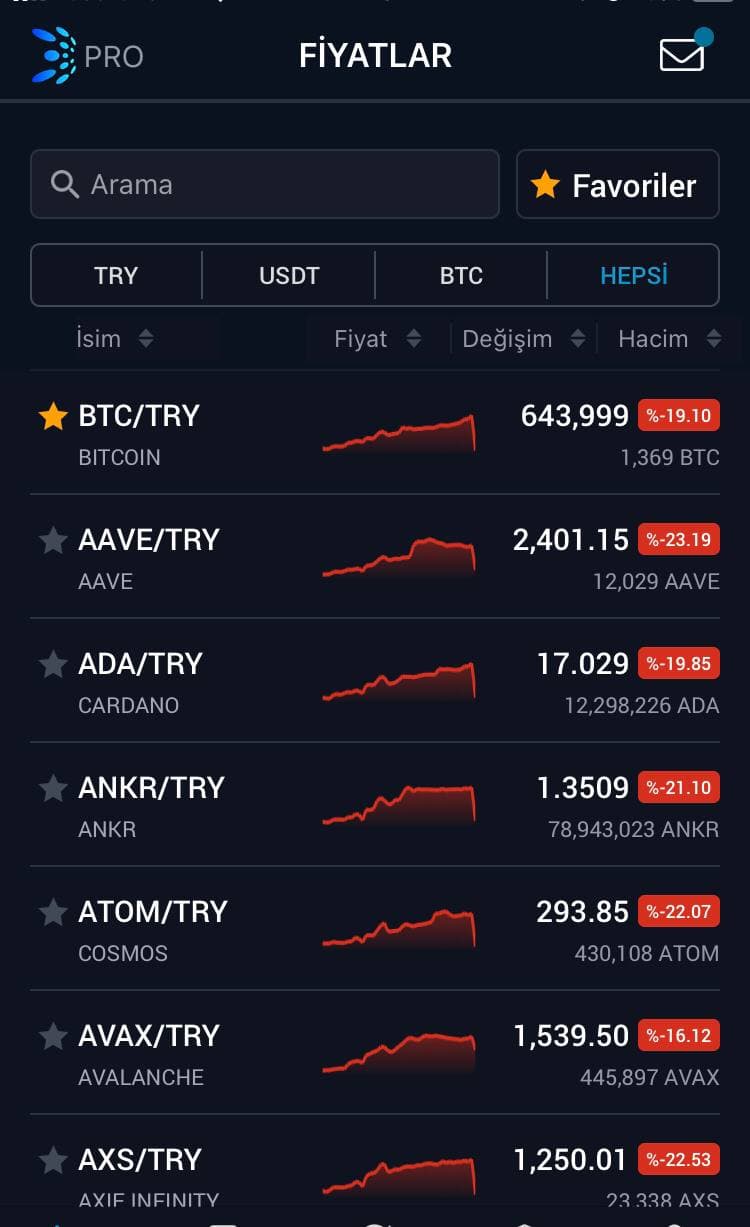Remove BTC/TRY from favorites via star
Screen dimensions: 750x1227
pyautogui.click(x=52, y=417)
